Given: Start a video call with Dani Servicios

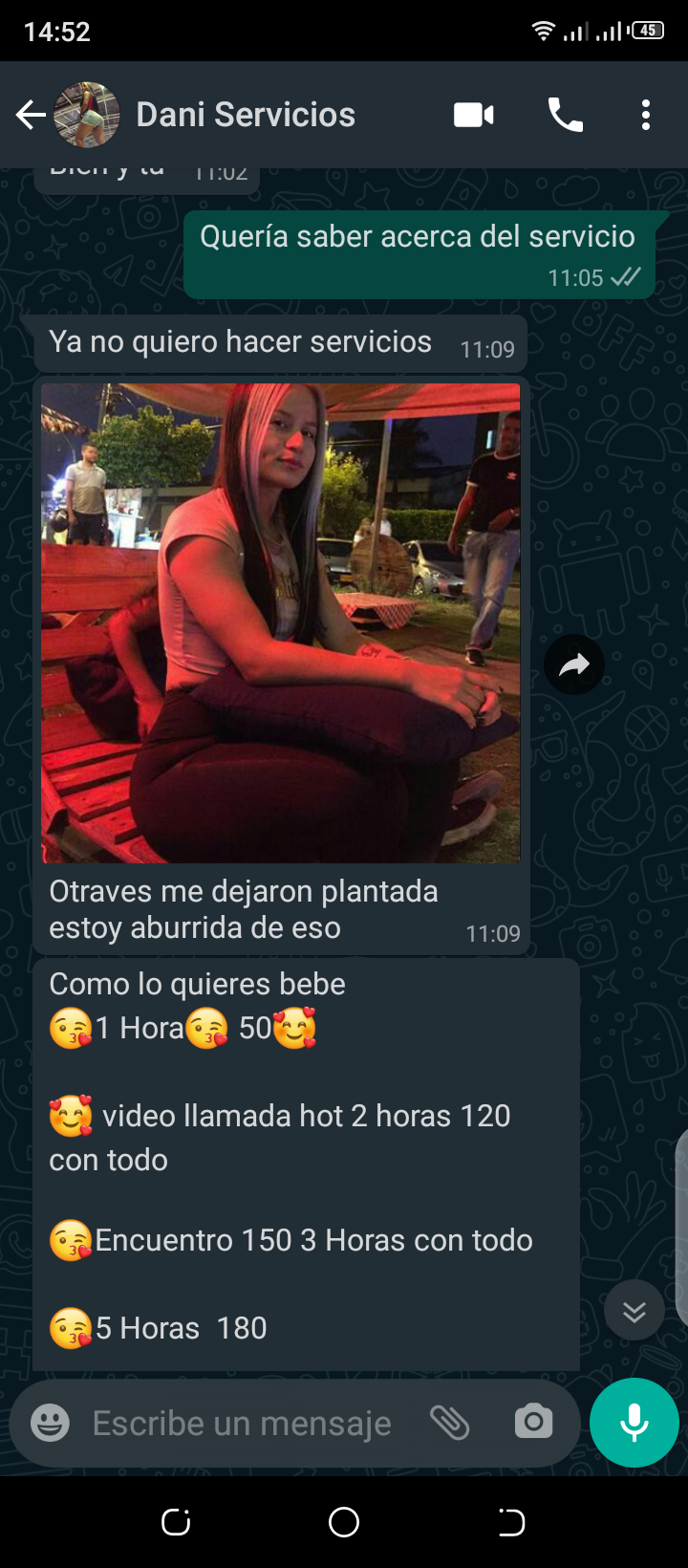Looking at the screenshot, I should coord(473,116).
